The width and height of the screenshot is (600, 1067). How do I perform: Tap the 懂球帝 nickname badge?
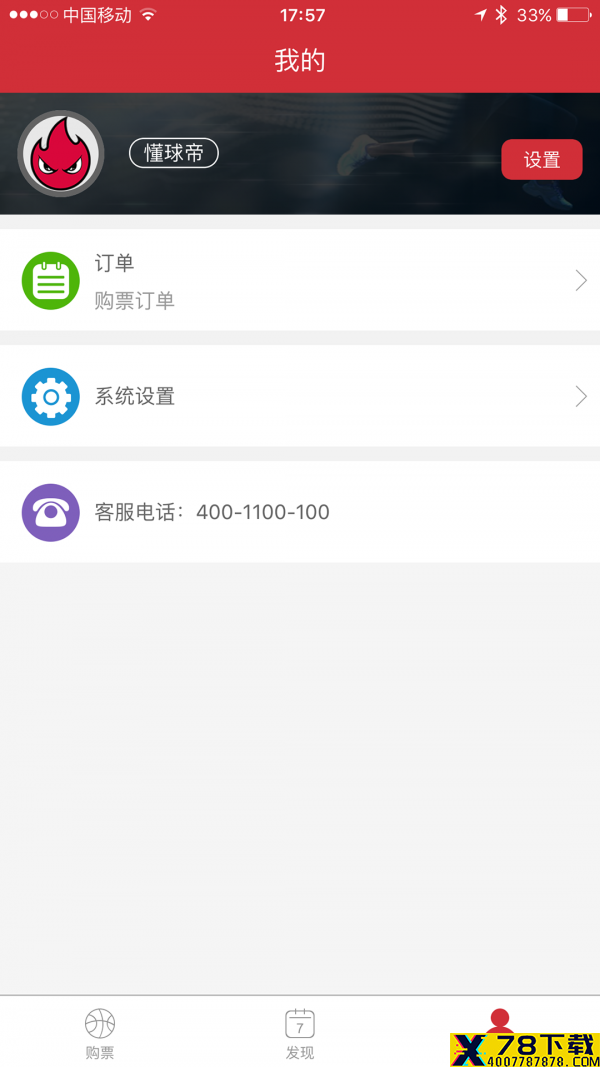click(x=174, y=153)
